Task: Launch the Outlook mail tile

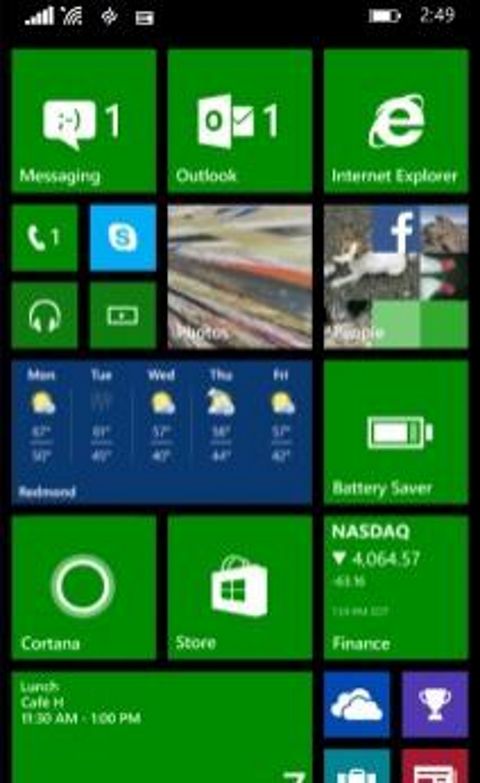Action: [x=240, y=120]
